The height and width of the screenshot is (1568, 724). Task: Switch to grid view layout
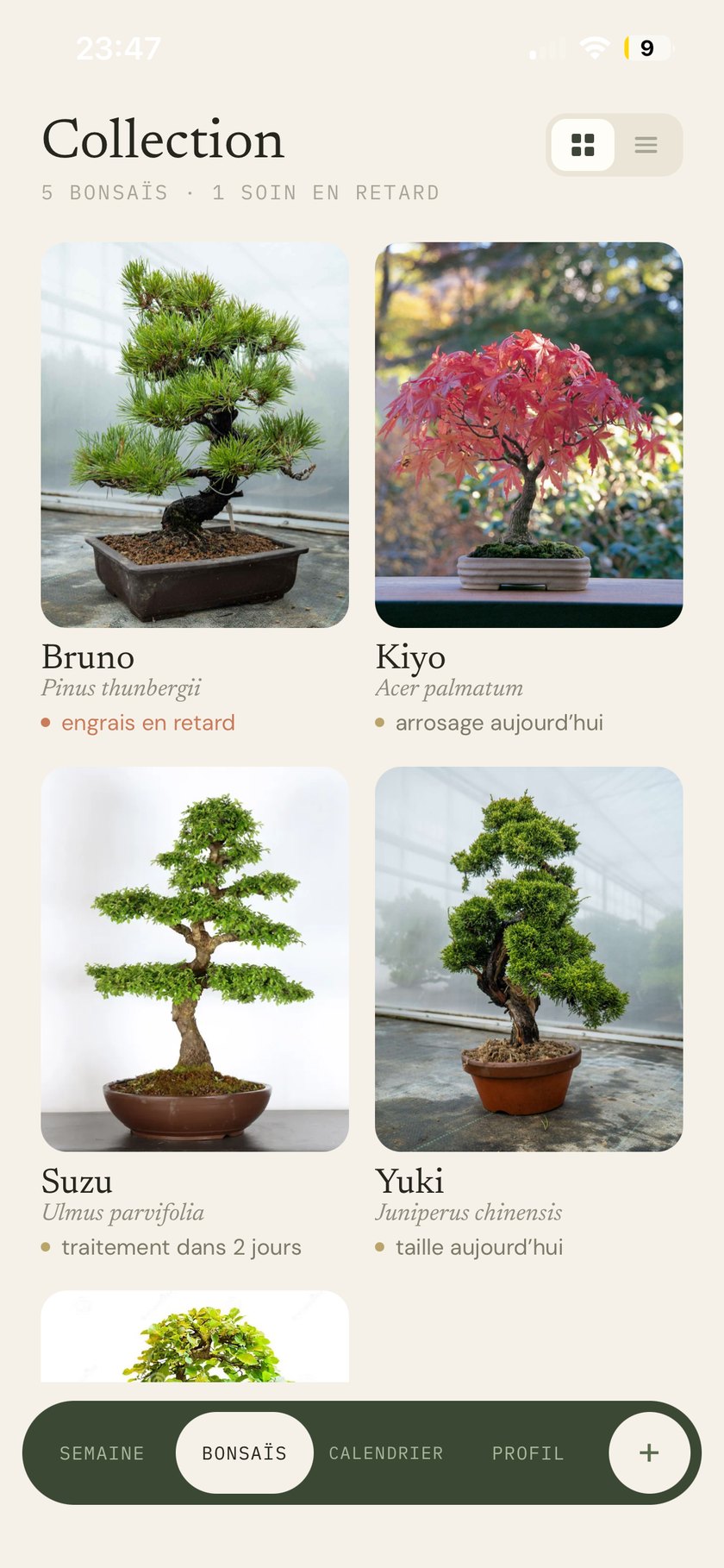[583, 145]
